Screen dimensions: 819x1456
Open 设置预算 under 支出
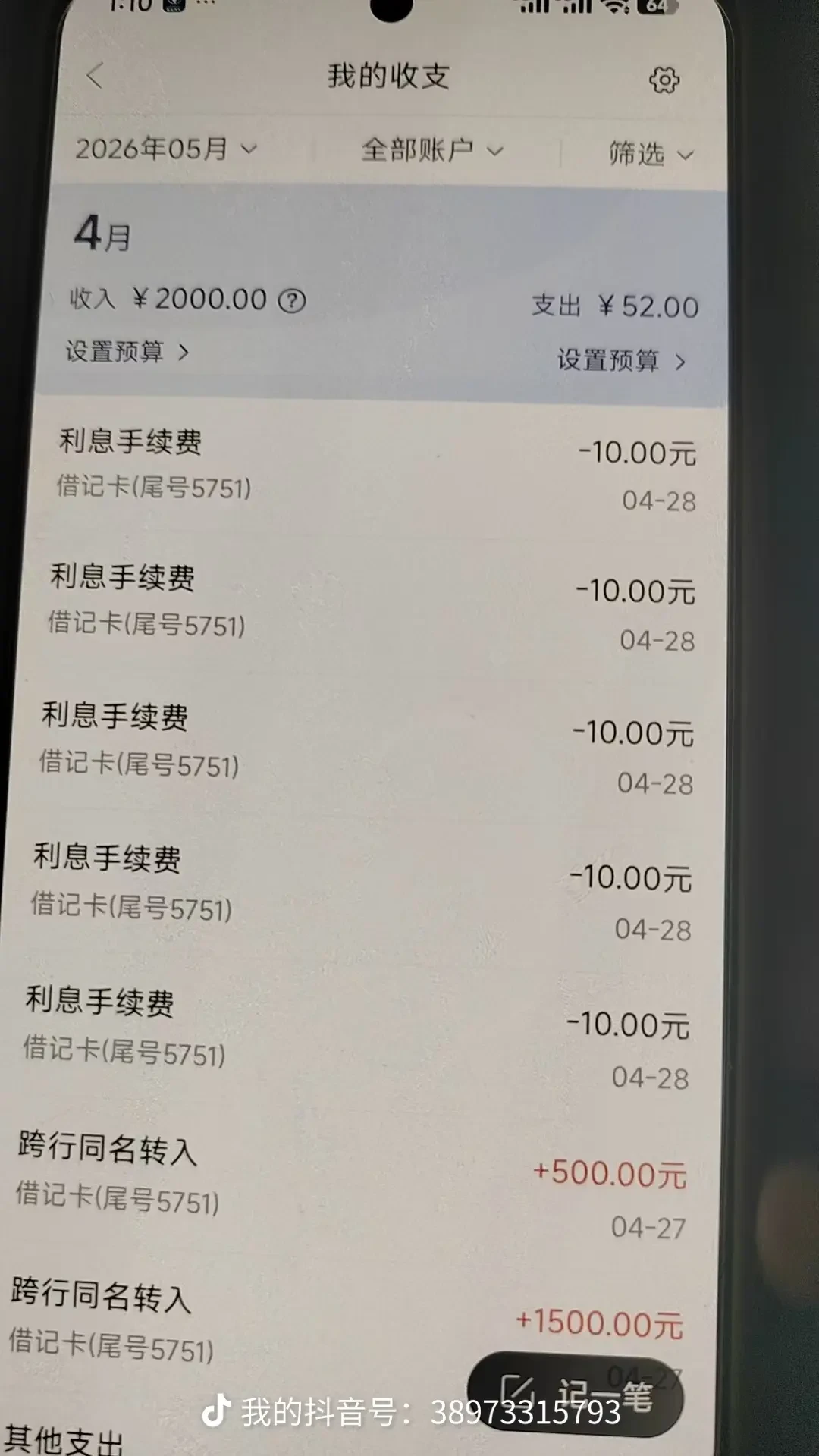click(621, 361)
